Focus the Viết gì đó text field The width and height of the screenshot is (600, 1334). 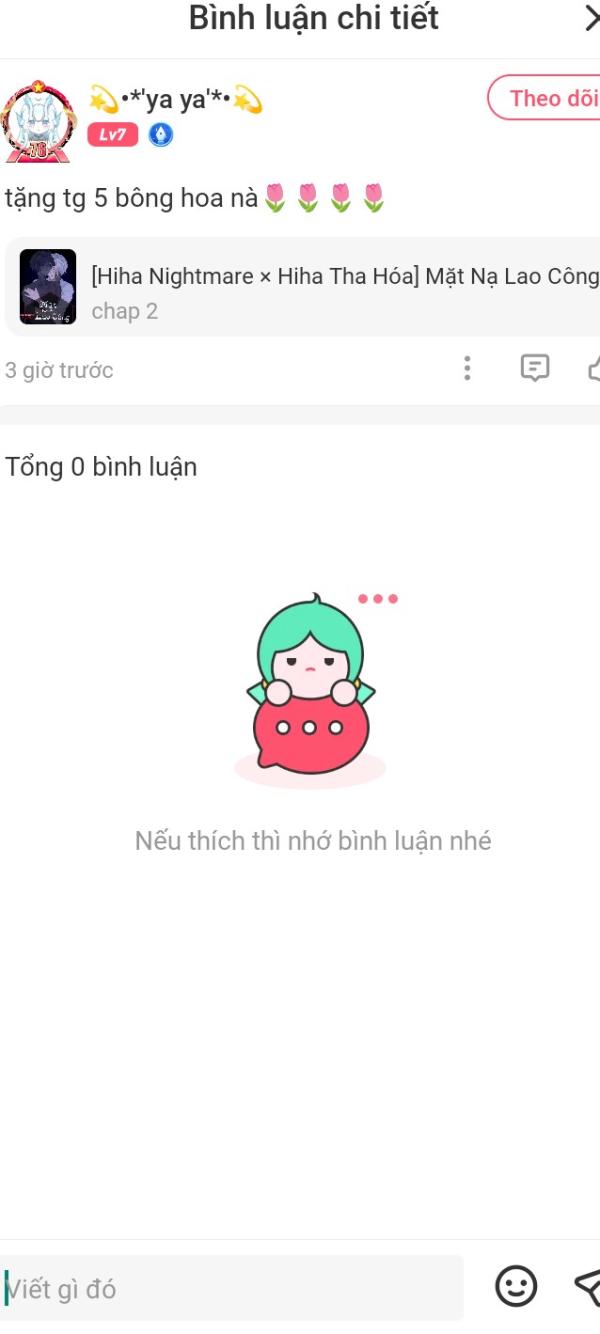(232, 1289)
